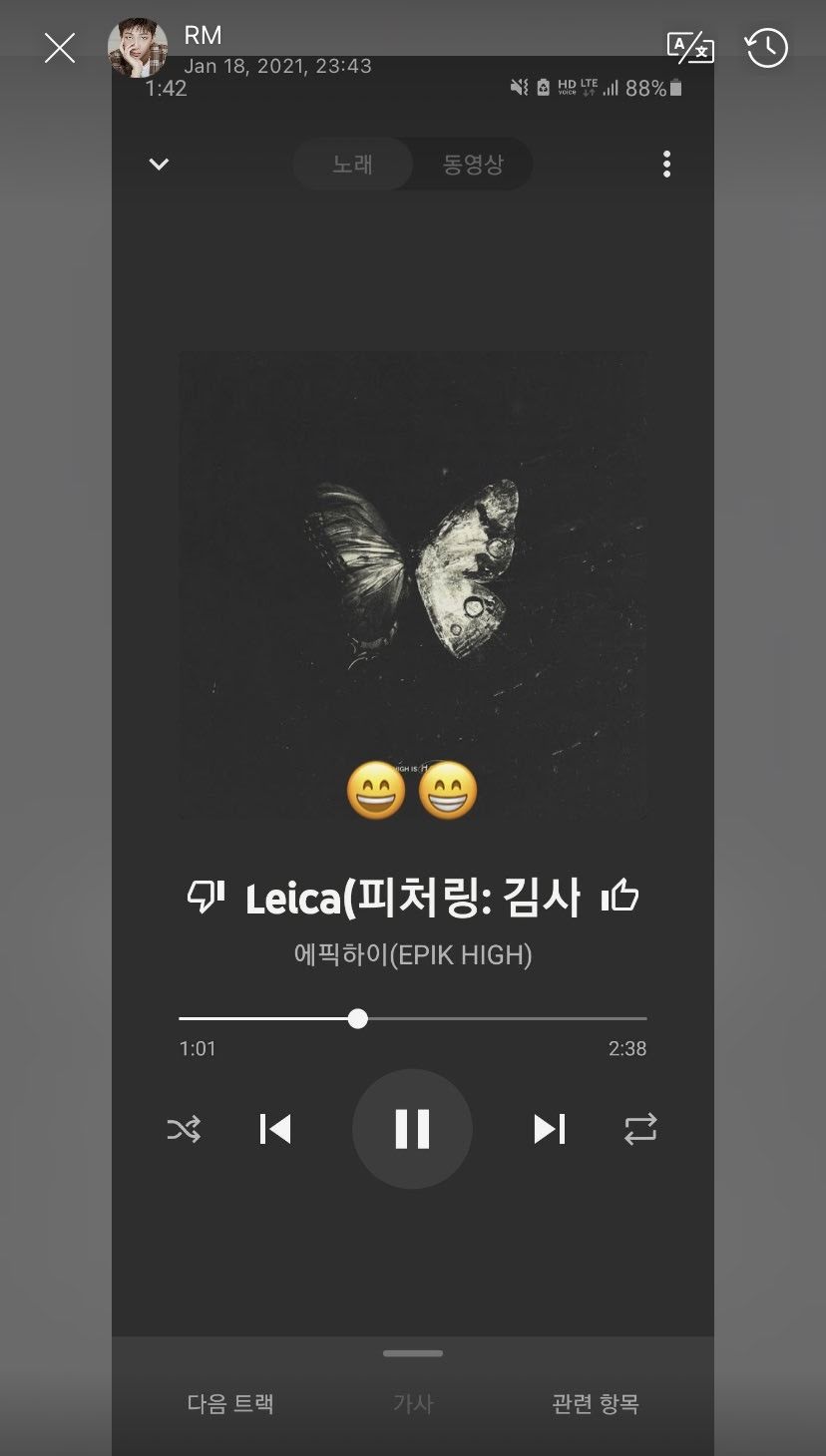Open the history clock icon
The image size is (826, 1456).
click(766, 48)
